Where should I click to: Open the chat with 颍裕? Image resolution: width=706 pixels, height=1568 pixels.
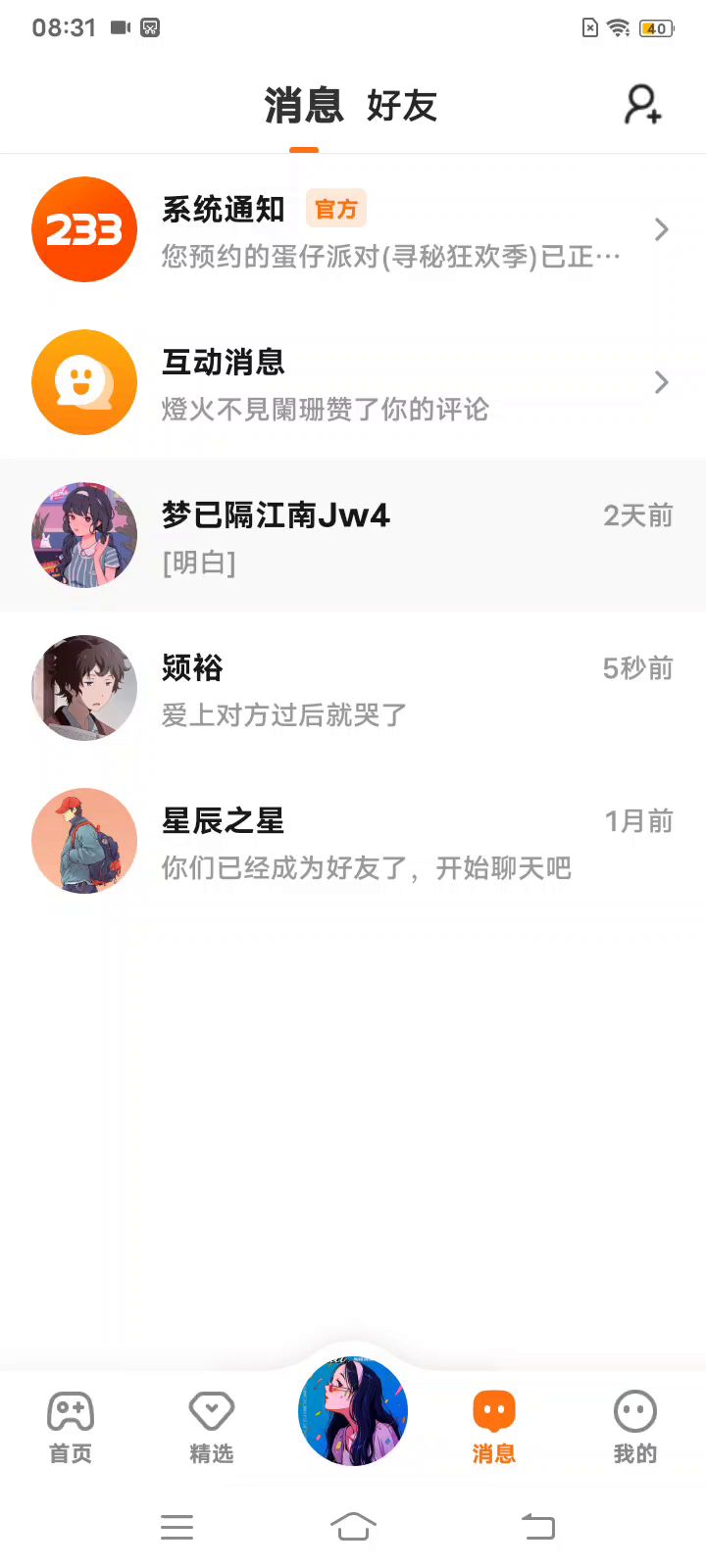pos(353,688)
